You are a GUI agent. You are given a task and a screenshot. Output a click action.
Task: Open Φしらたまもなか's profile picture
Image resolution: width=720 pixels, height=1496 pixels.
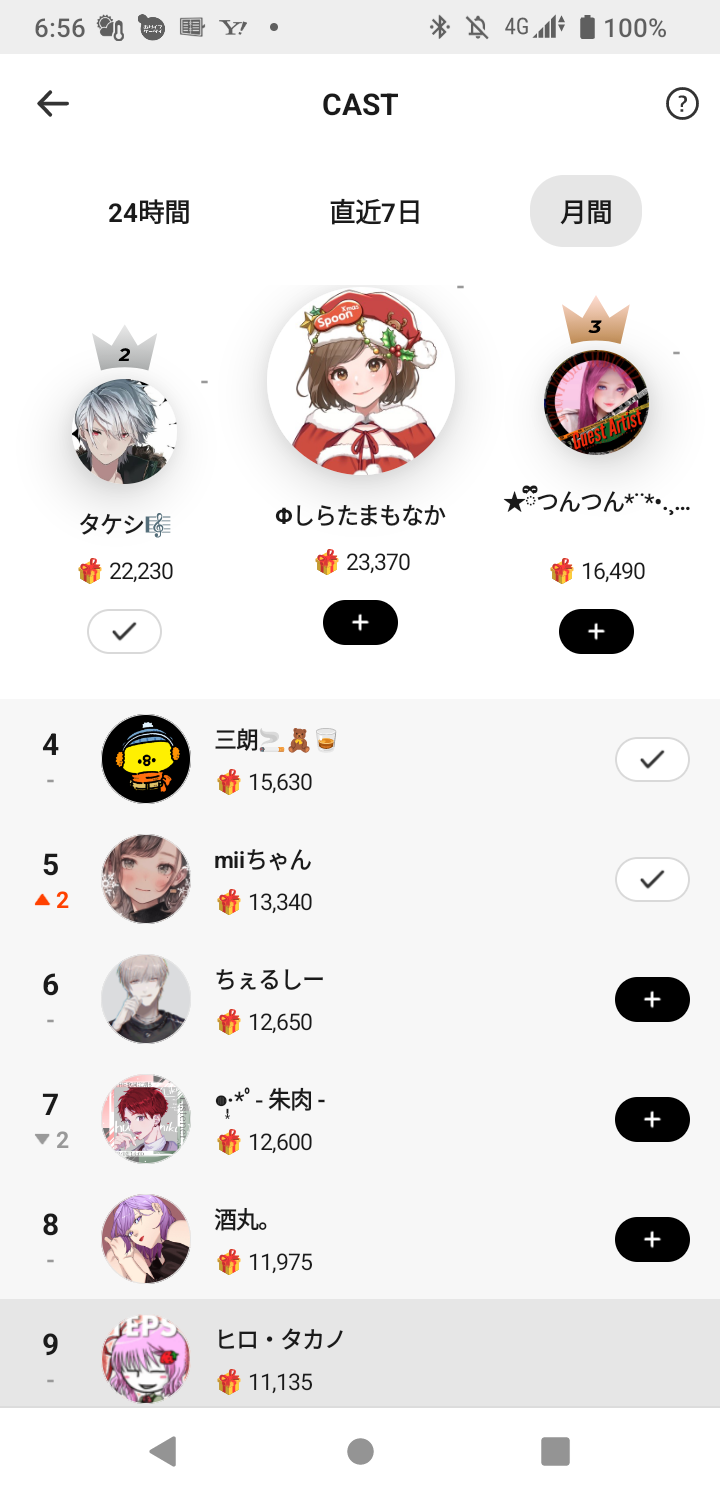(361, 381)
